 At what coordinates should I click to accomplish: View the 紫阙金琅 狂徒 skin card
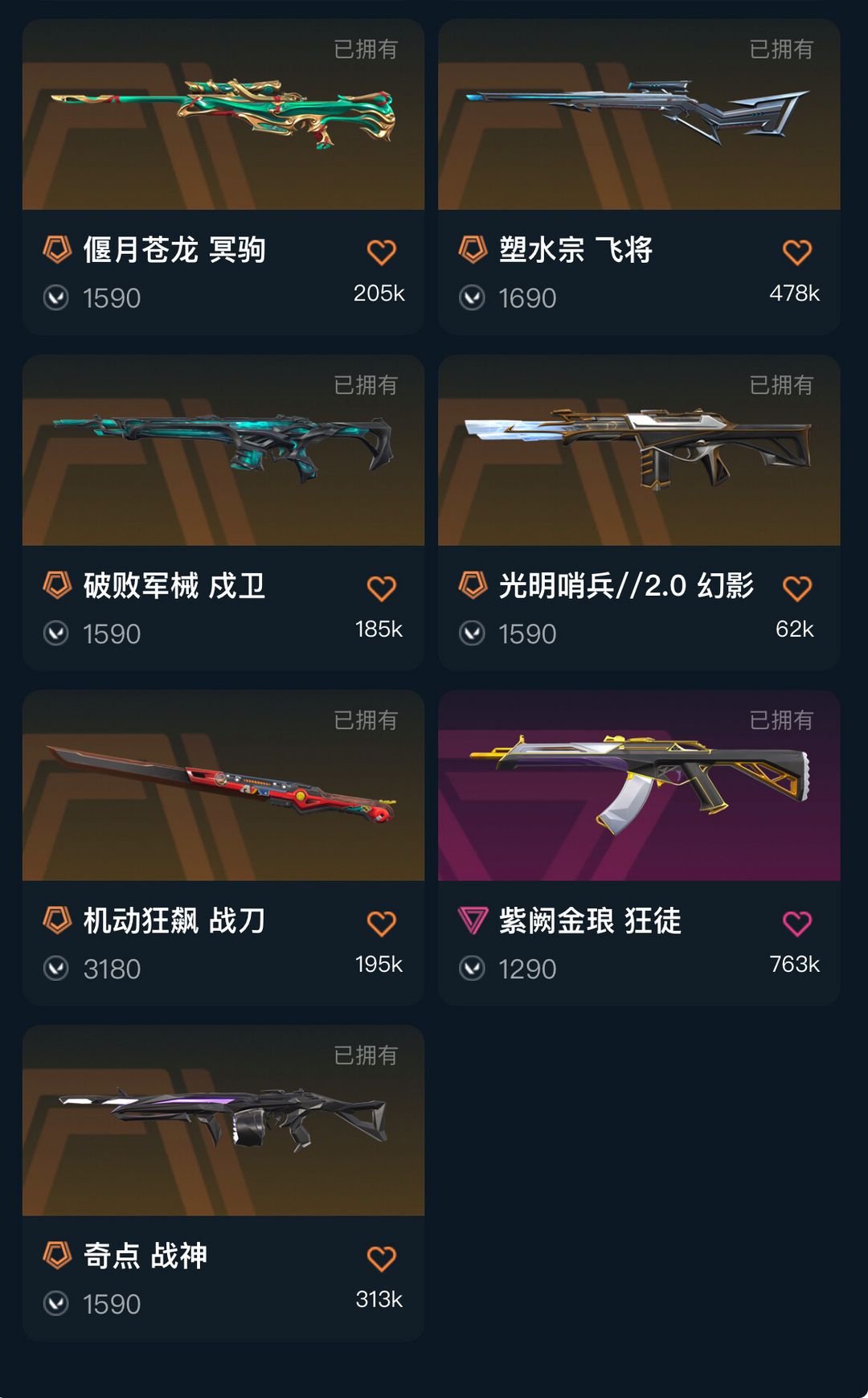[x=639, y=847]
